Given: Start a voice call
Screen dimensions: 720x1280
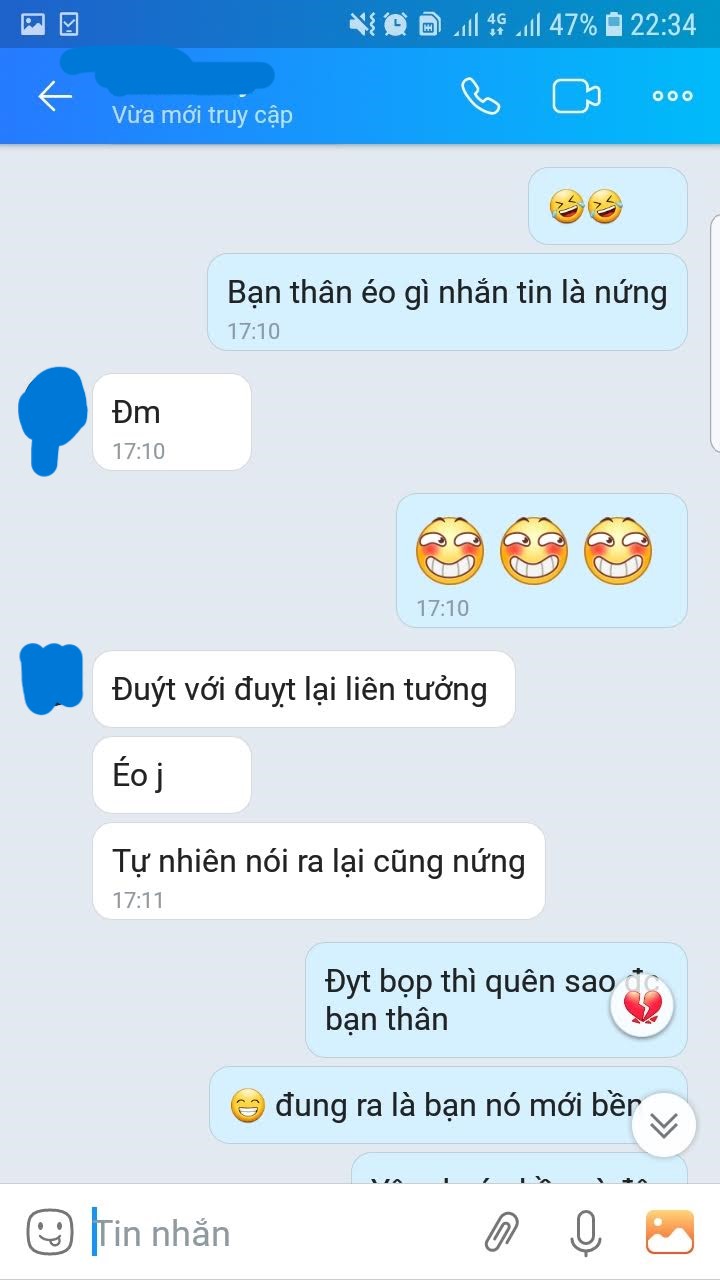Looking at the screenshot, I should [480, 96].
